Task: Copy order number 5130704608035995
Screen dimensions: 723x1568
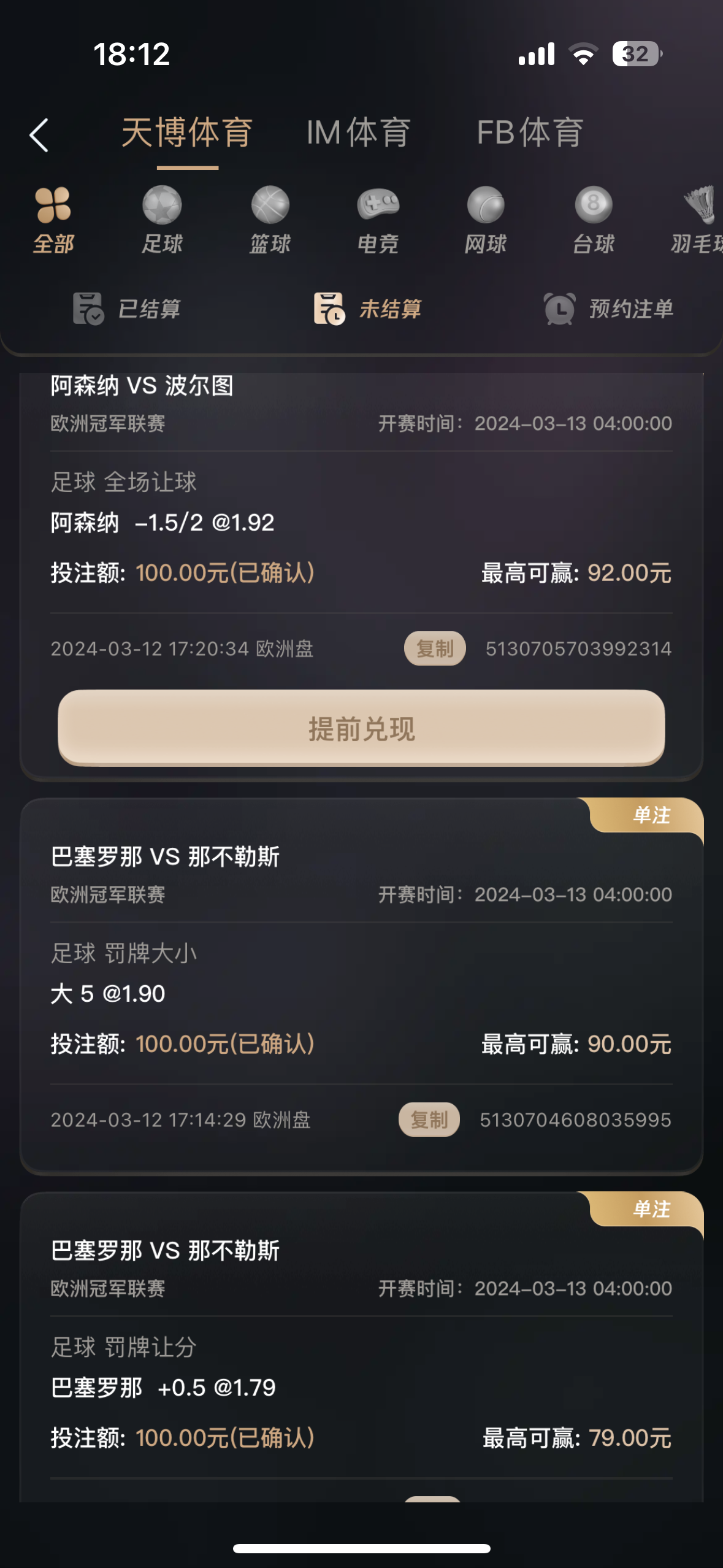Action: [429, 1120]
